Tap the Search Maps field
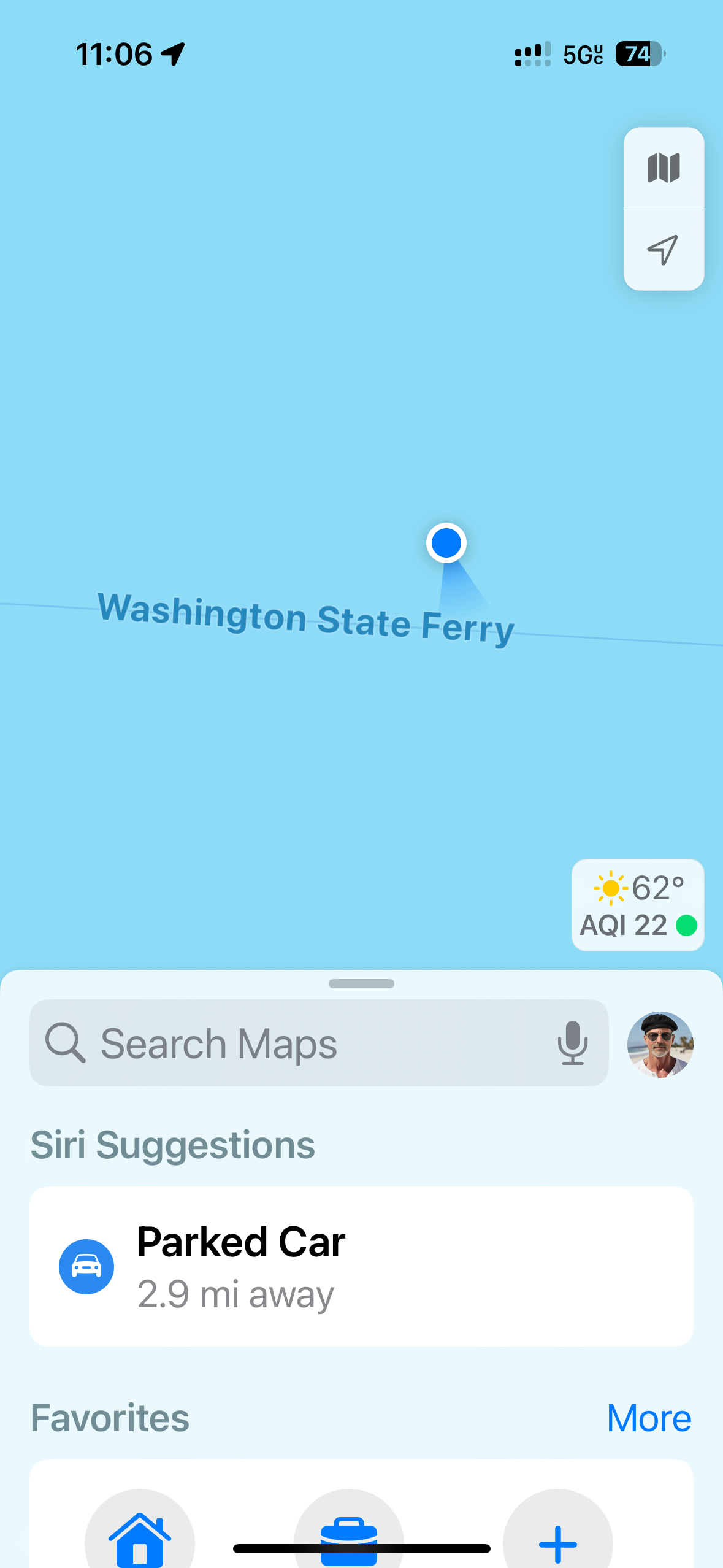Viewport: 723px width, 1568px height. [x=319, y=1043]
